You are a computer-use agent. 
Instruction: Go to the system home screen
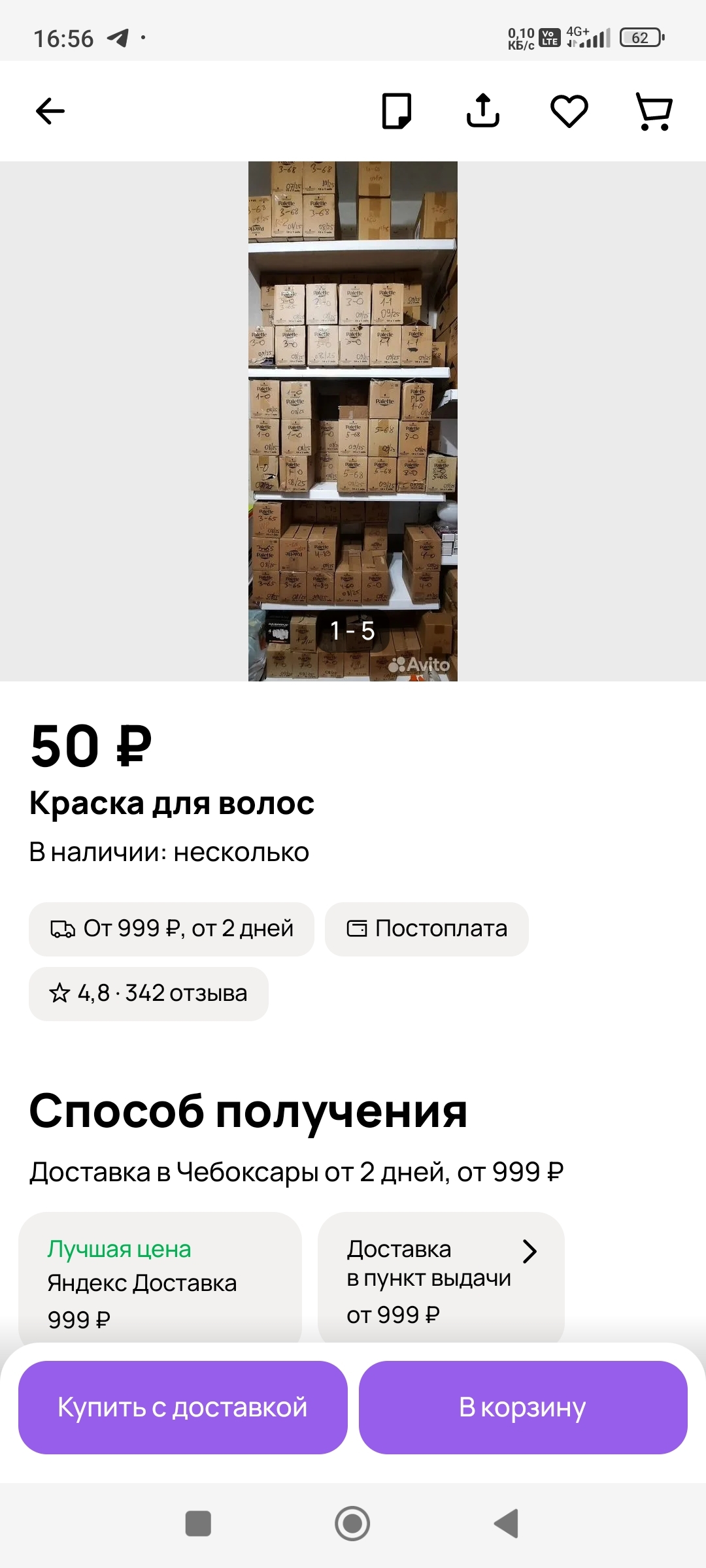click(x=352, y=1523)
